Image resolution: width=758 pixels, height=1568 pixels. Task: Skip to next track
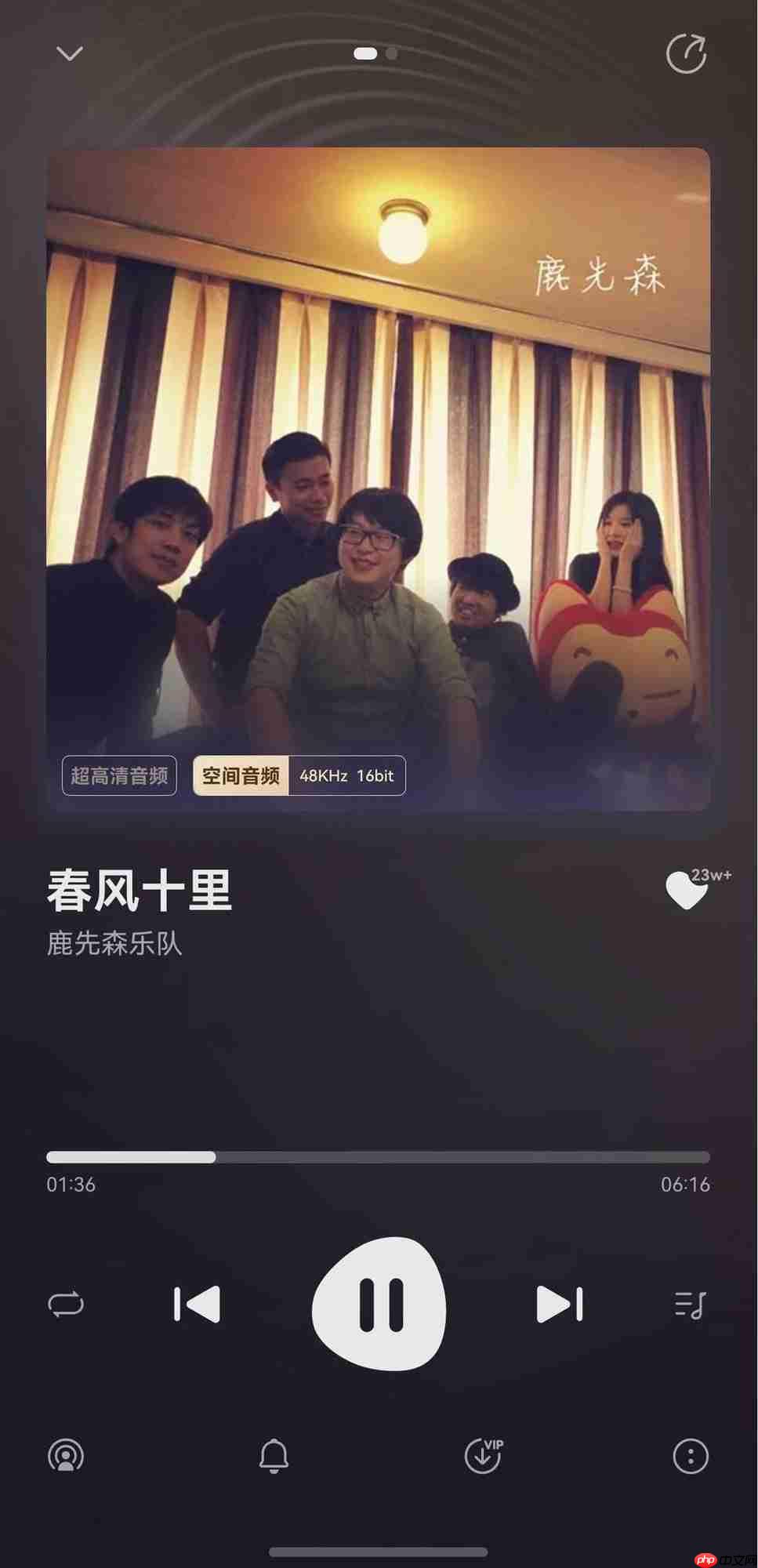click(560, 1303)
